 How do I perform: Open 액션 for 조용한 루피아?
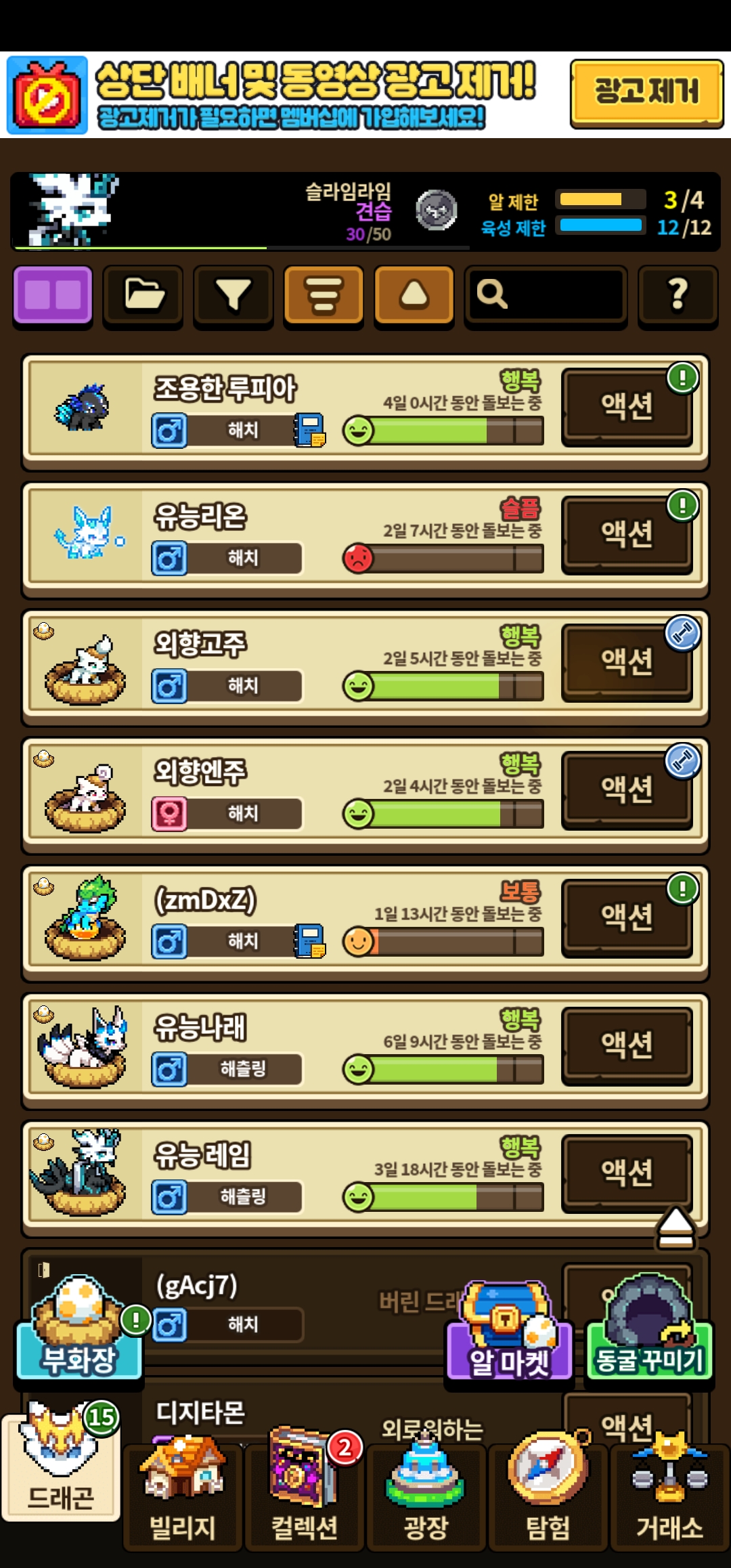(627, 406)
